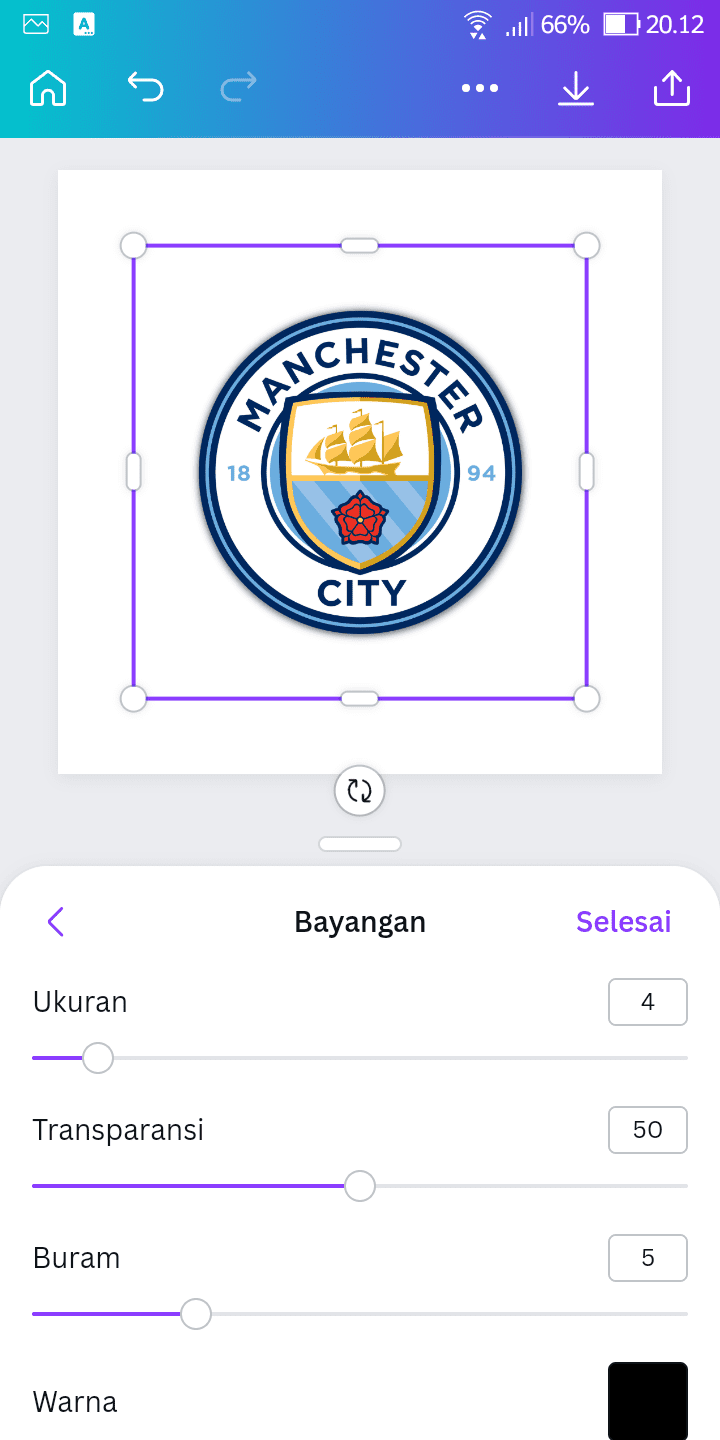Tap the Ukuran slider track
Screen dimensions: 720x1440
pyautogui.click(x=360, y=1058)
